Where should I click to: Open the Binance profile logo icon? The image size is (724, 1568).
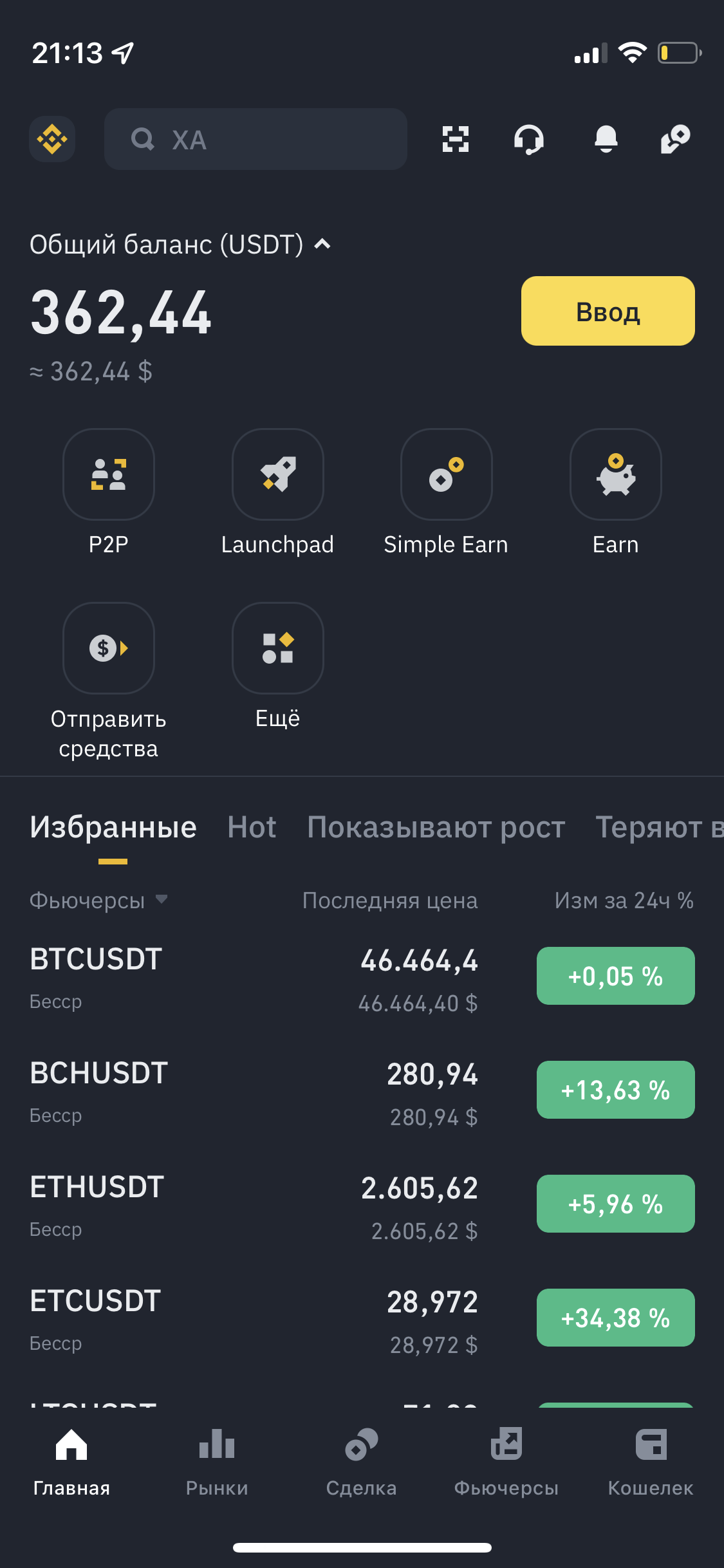coord(52,139)
